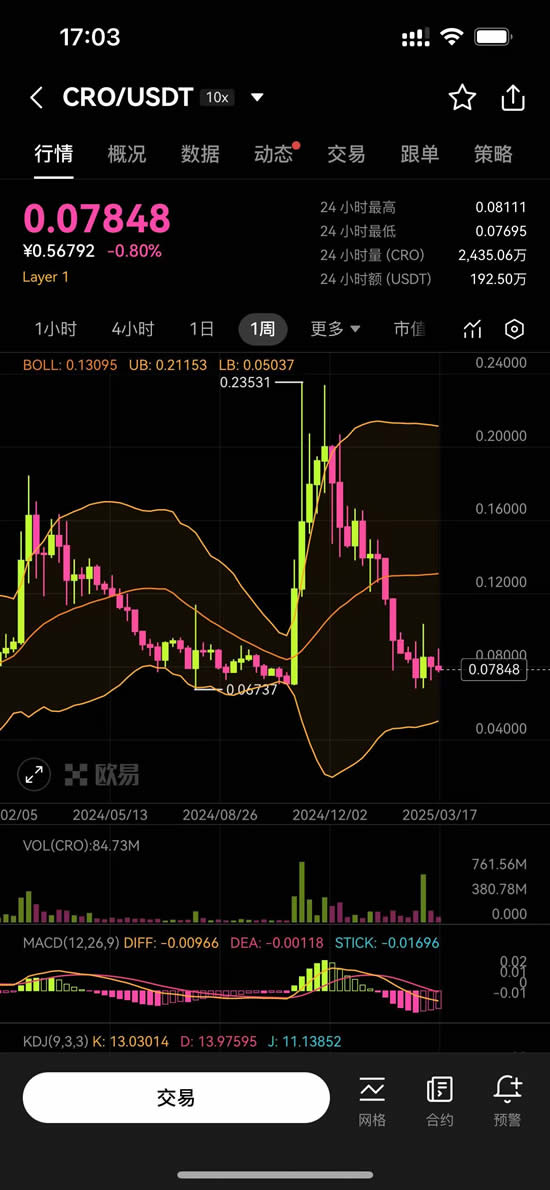
Task: Switch to the 概况 tab
Action: [127, 154]
